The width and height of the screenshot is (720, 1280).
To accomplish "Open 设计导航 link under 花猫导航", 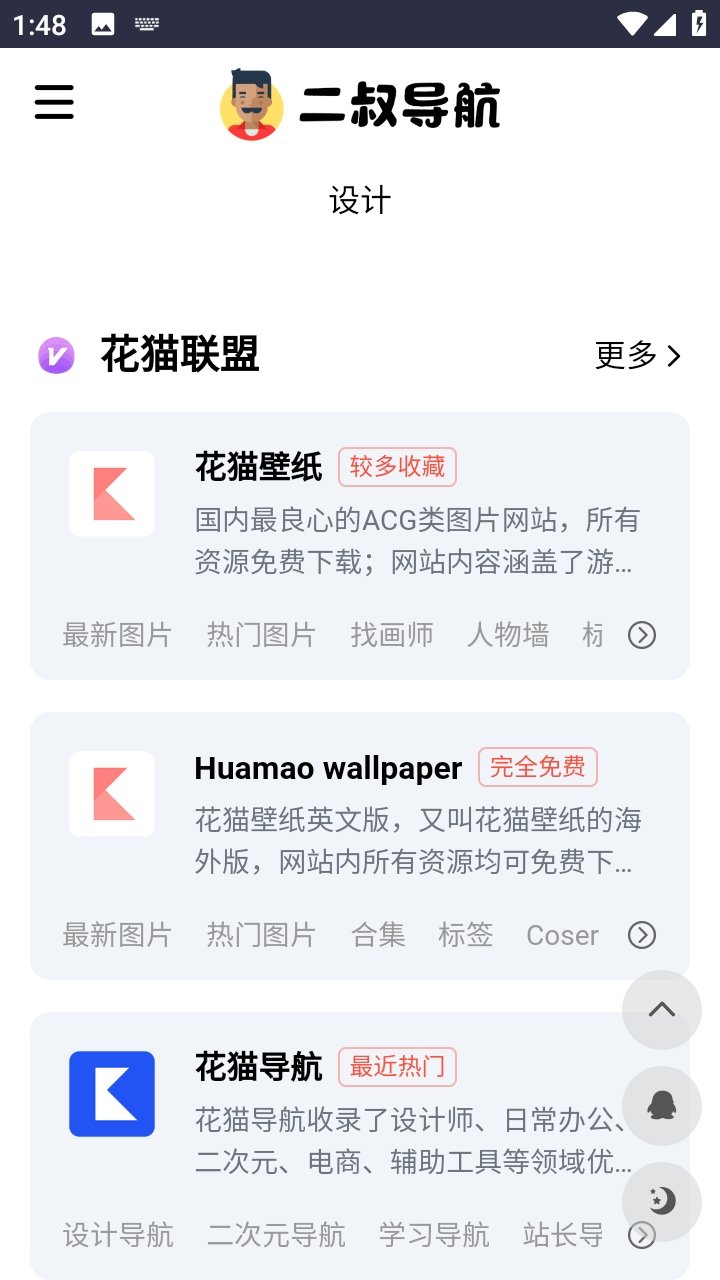I will (118, 1235).
